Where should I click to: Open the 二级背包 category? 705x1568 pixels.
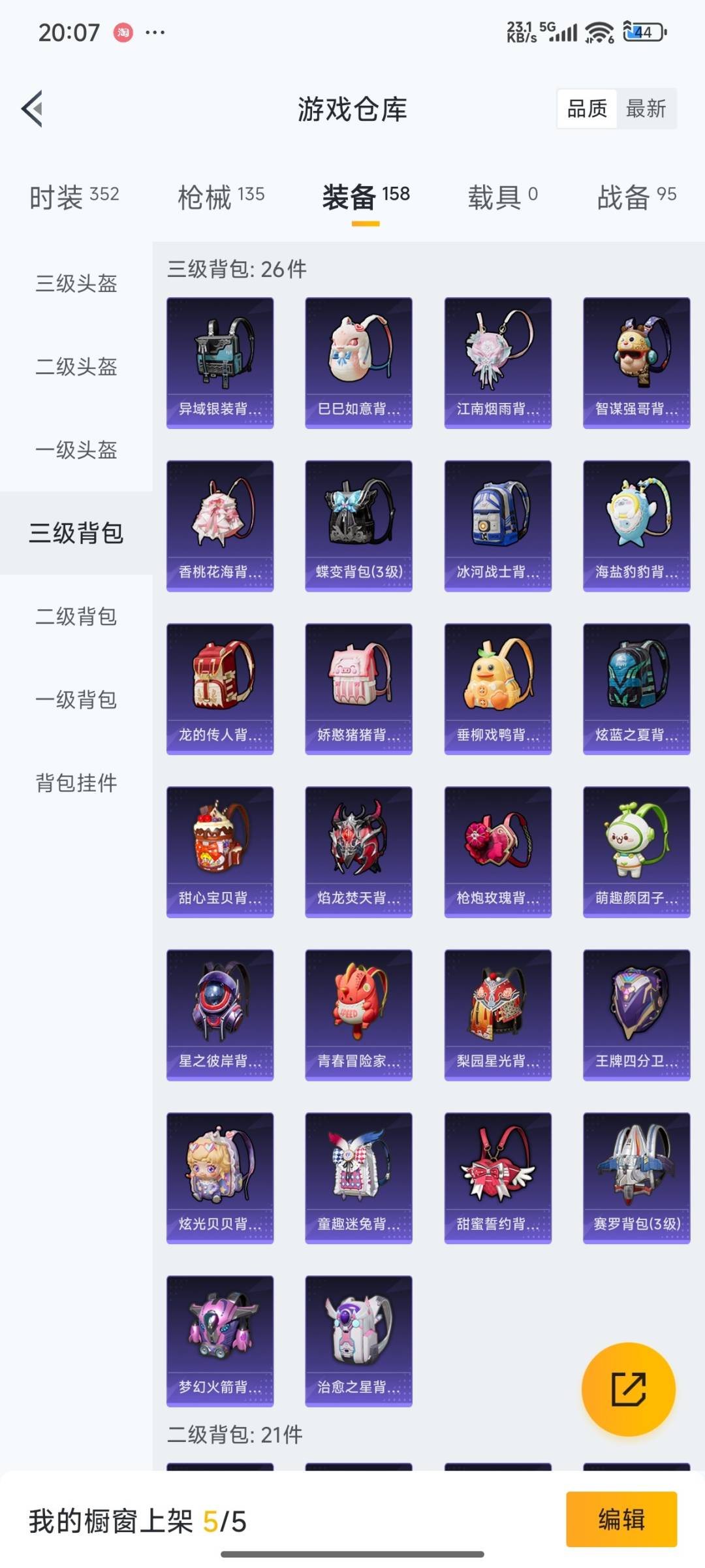[x=76, y=616]
